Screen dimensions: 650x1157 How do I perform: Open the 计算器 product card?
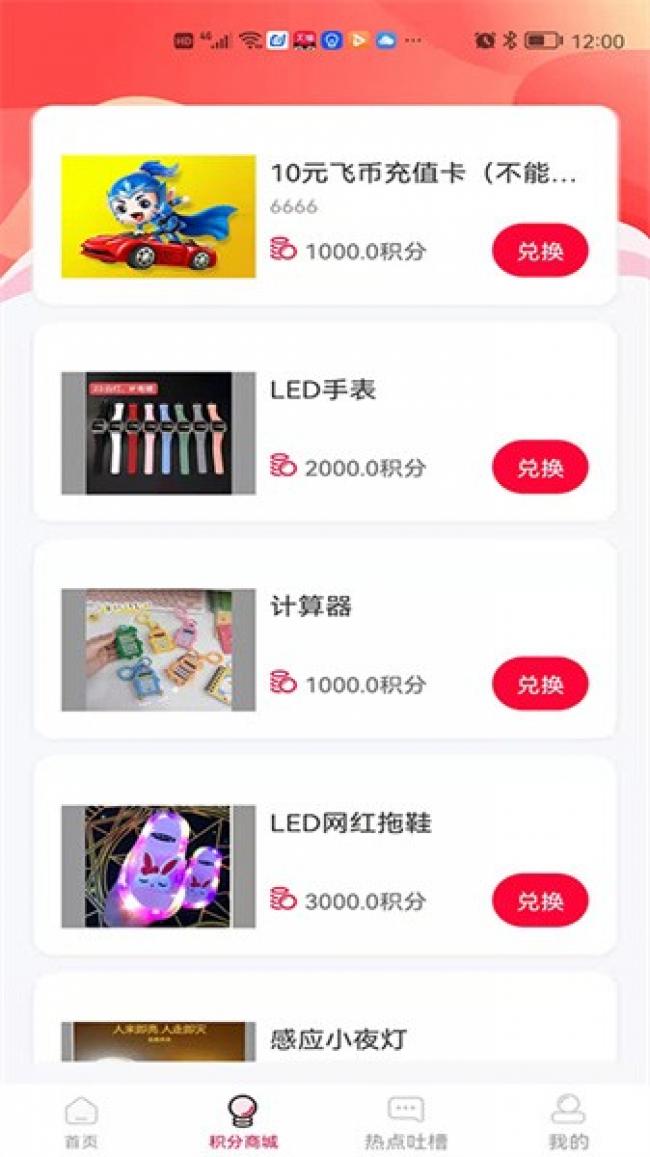pyautogui.click(x=325, y=639)
